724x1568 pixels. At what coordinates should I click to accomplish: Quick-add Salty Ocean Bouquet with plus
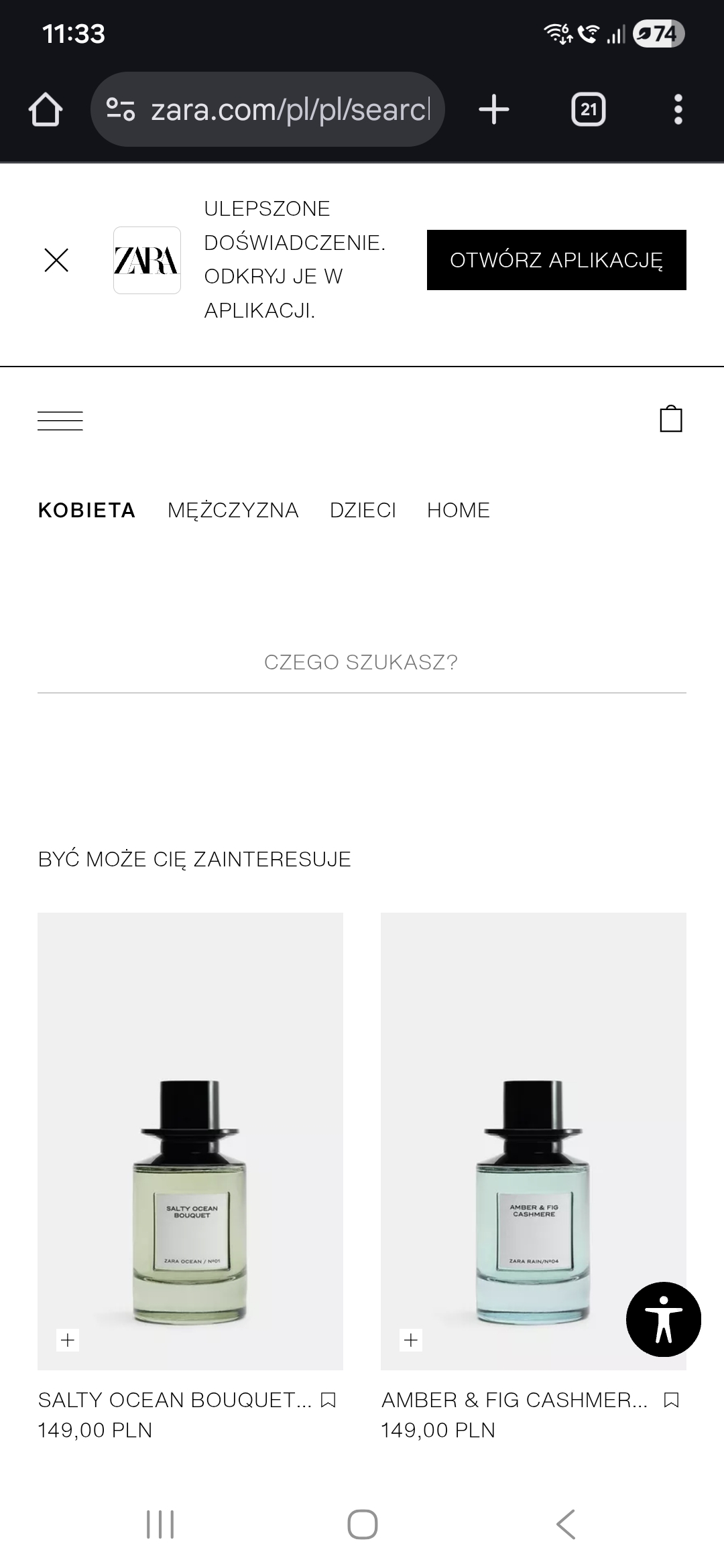tap(68, 1340)
